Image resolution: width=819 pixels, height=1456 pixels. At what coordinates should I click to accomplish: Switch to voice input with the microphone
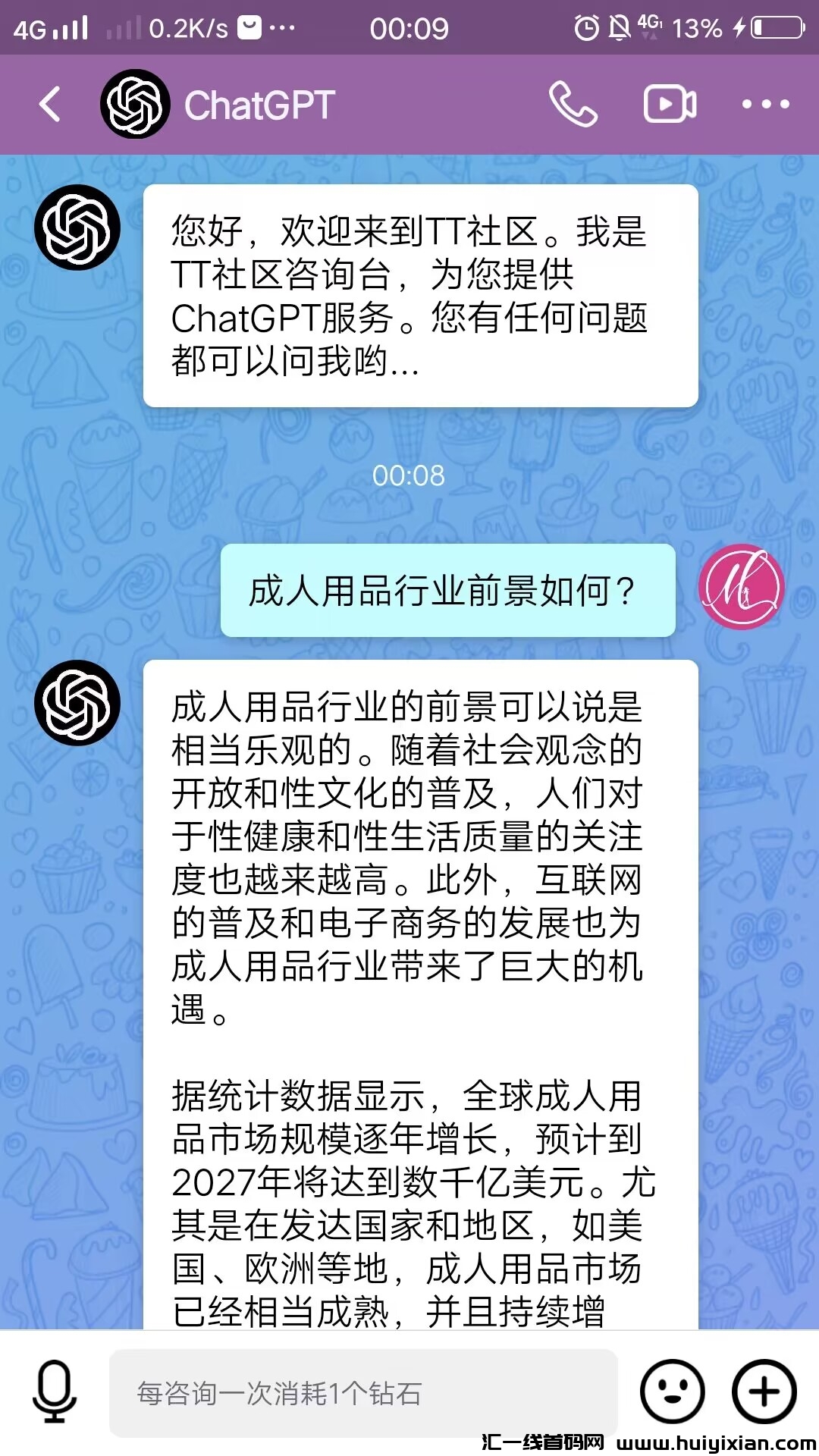(x=55, y=1392)
